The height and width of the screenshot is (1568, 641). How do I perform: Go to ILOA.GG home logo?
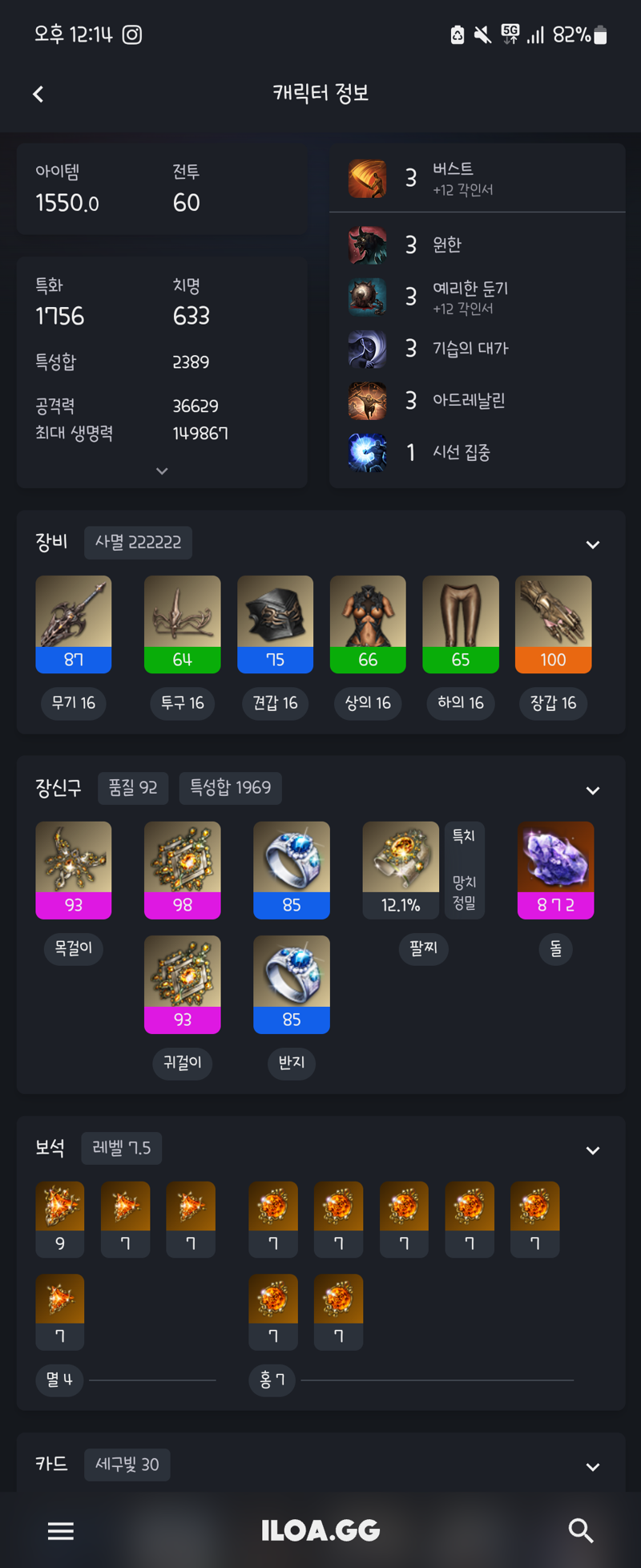(x=320, y=1530)
